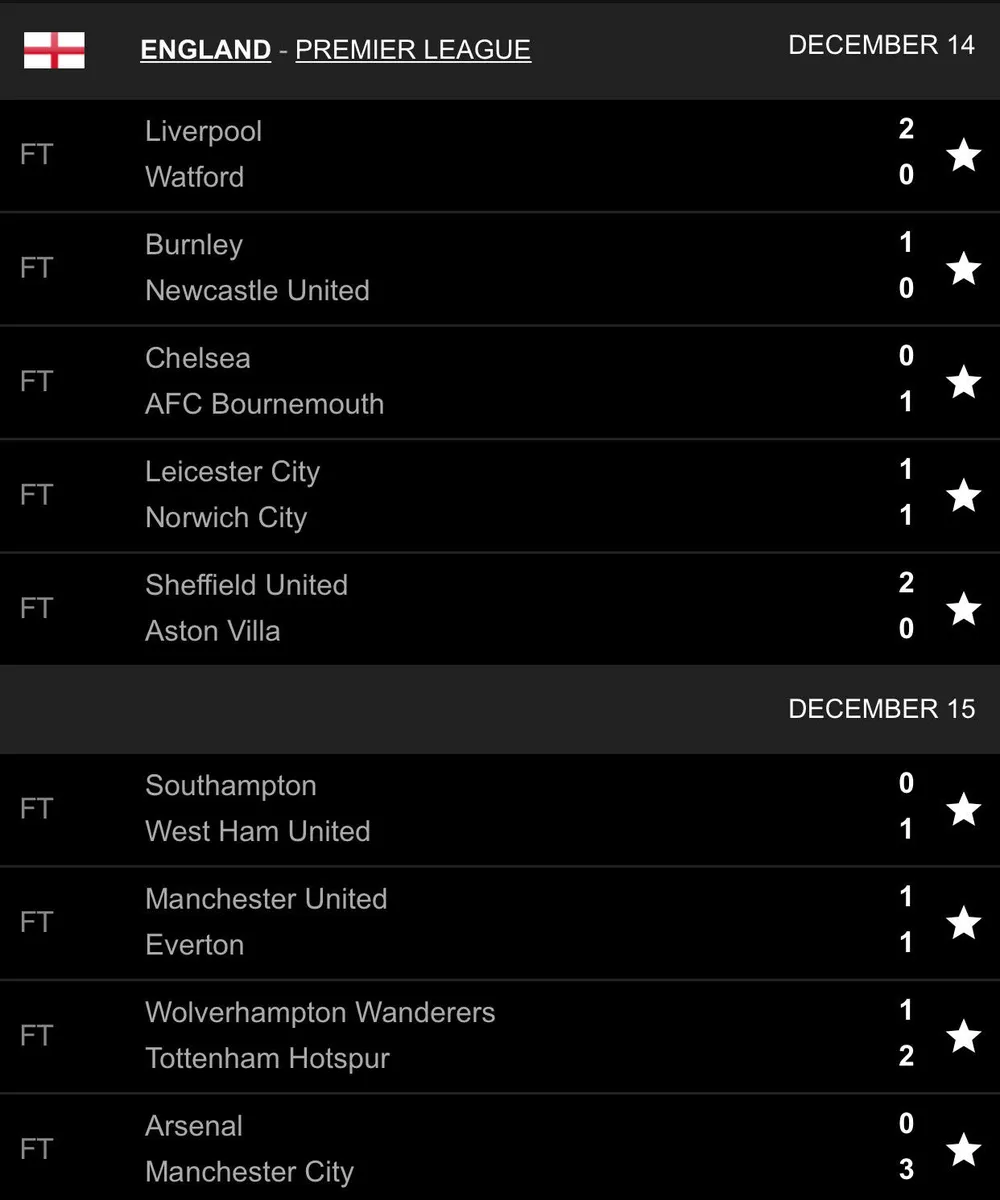Viewport: 1000px width, 1200px height.
Task: Favorite Sheffield United vs Aston Villa
Action: point(963,608)
